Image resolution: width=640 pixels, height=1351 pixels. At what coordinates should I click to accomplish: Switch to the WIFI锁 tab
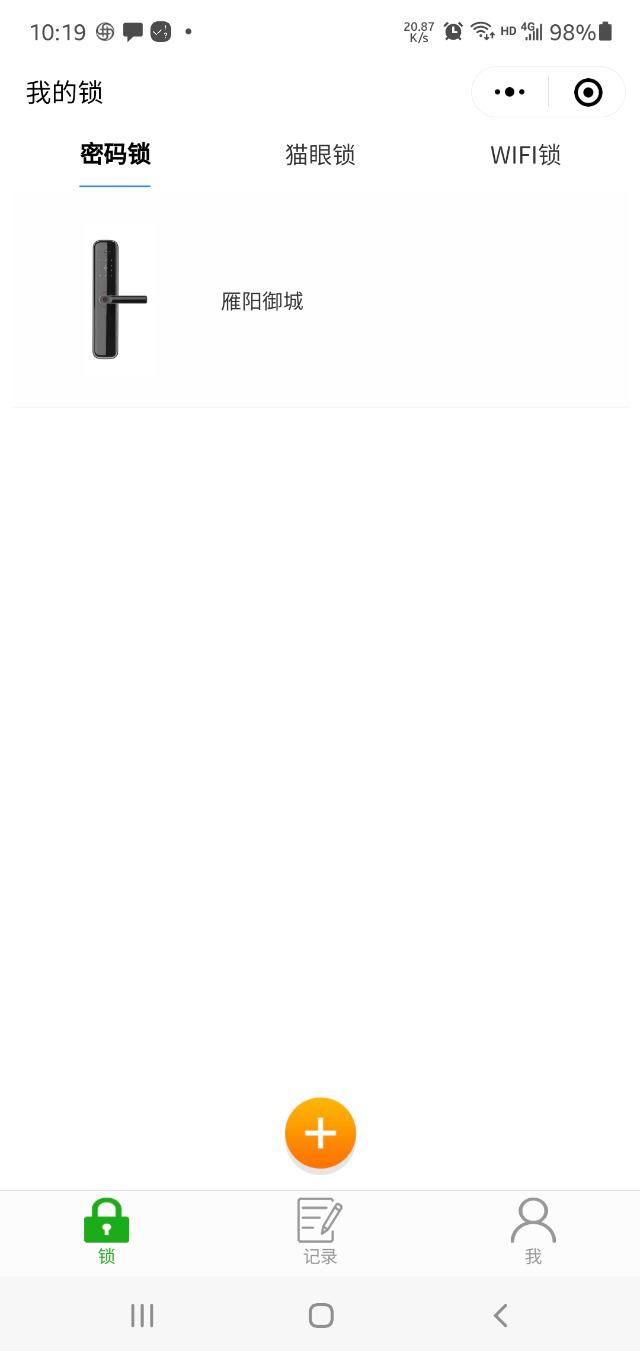coord(525,155)
